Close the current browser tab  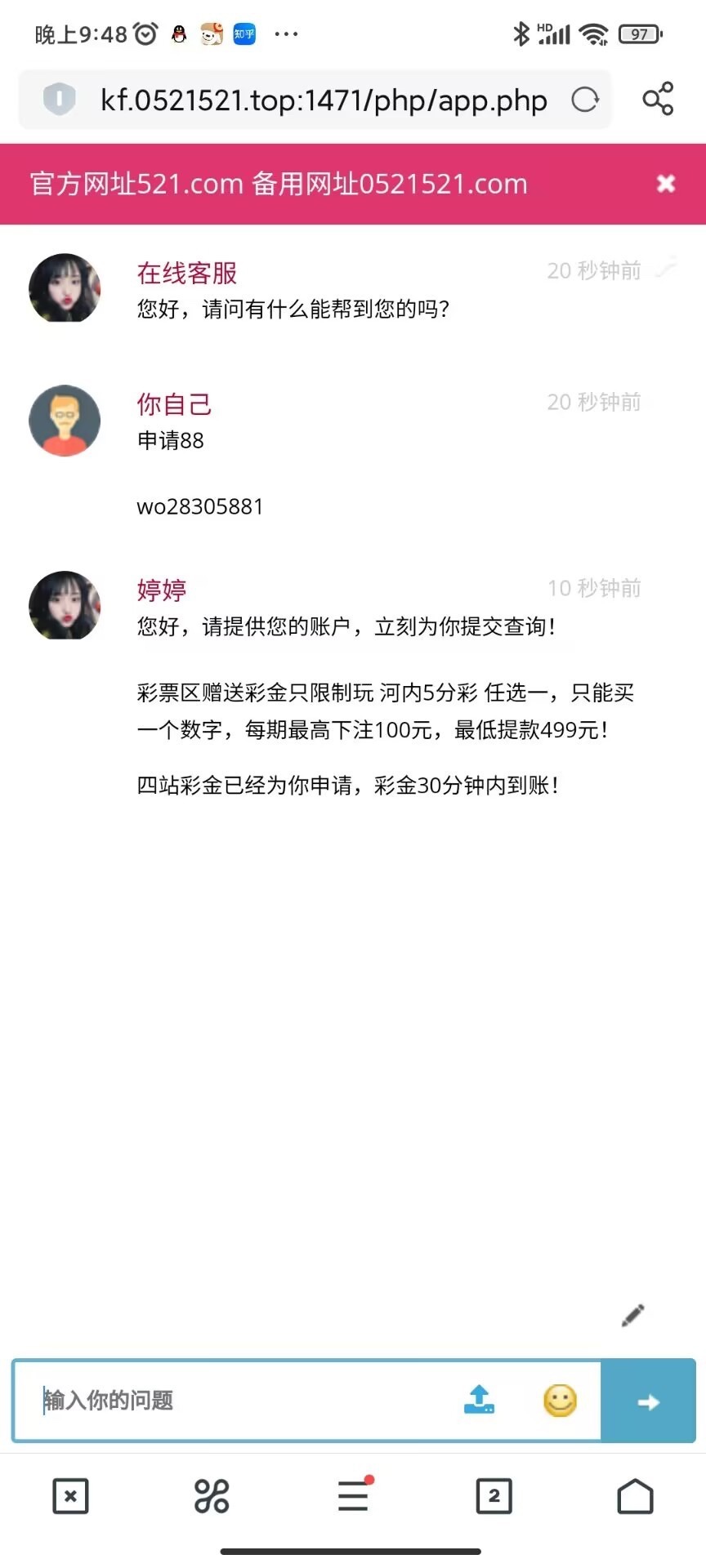click(x=70, y=1496)
